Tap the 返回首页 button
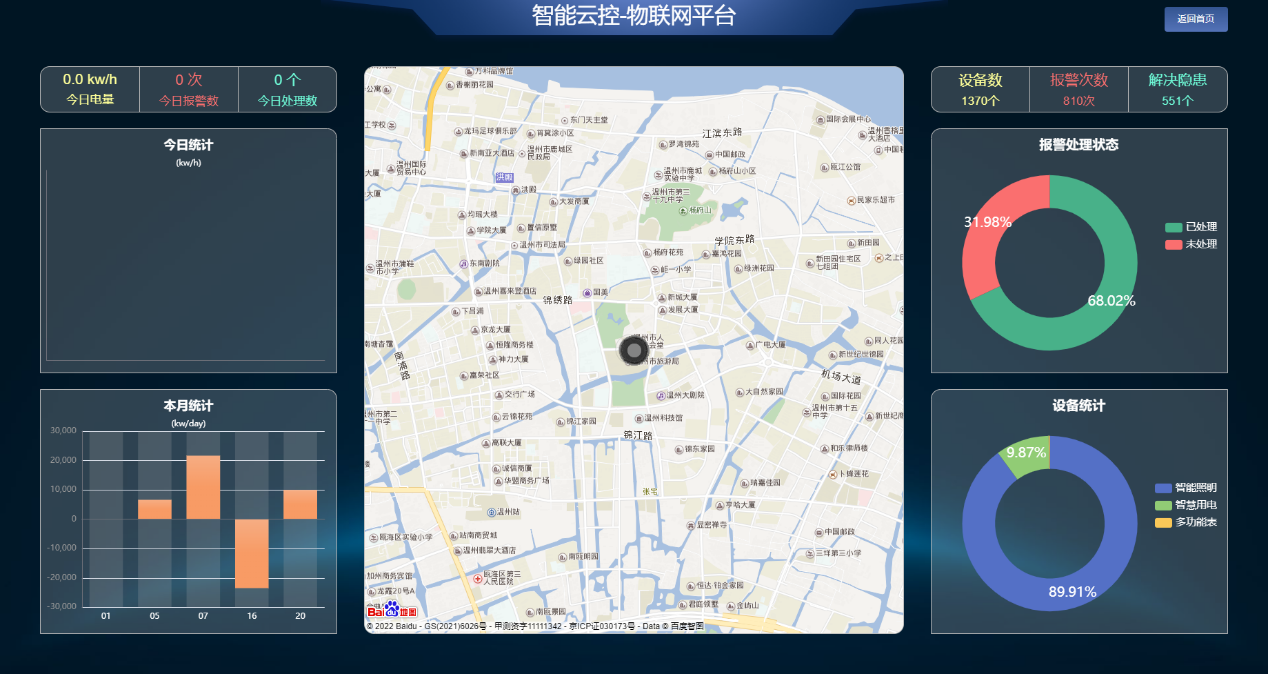Image resolution: width=1268 pixels, height=674 pixels. 1195,19
